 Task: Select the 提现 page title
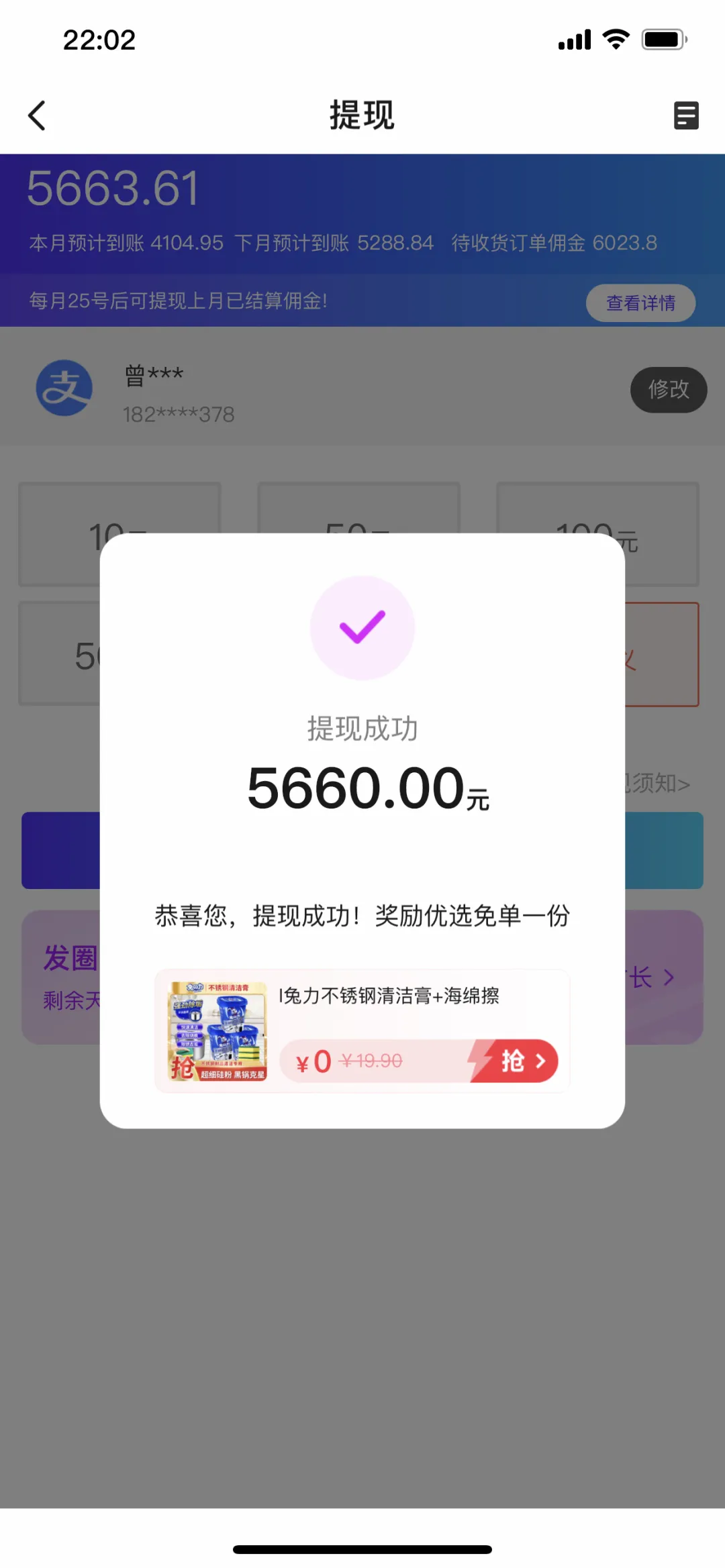[362, 115]
